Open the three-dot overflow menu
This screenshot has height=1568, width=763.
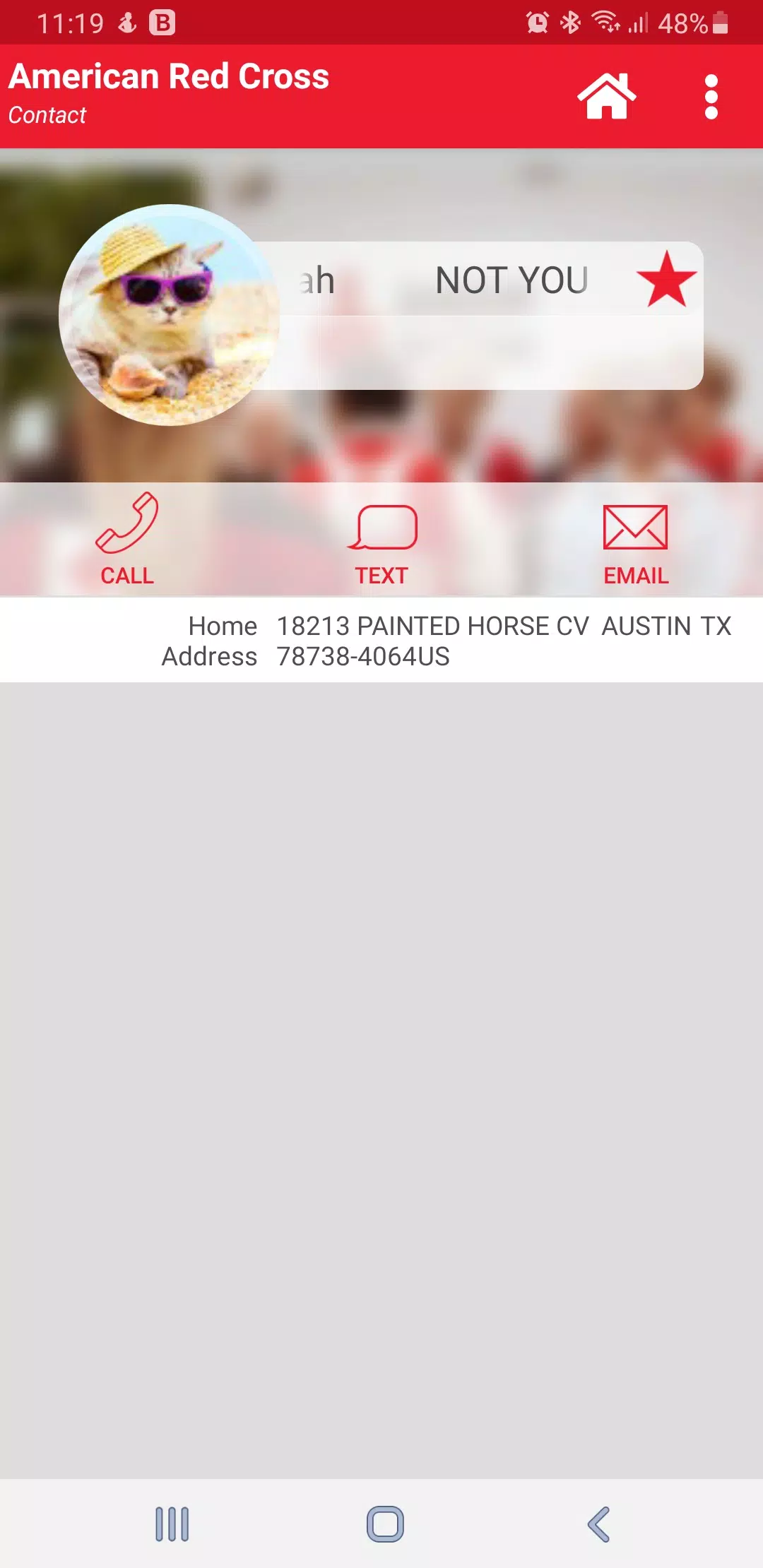pyautogui.click(x=711, y=97)
